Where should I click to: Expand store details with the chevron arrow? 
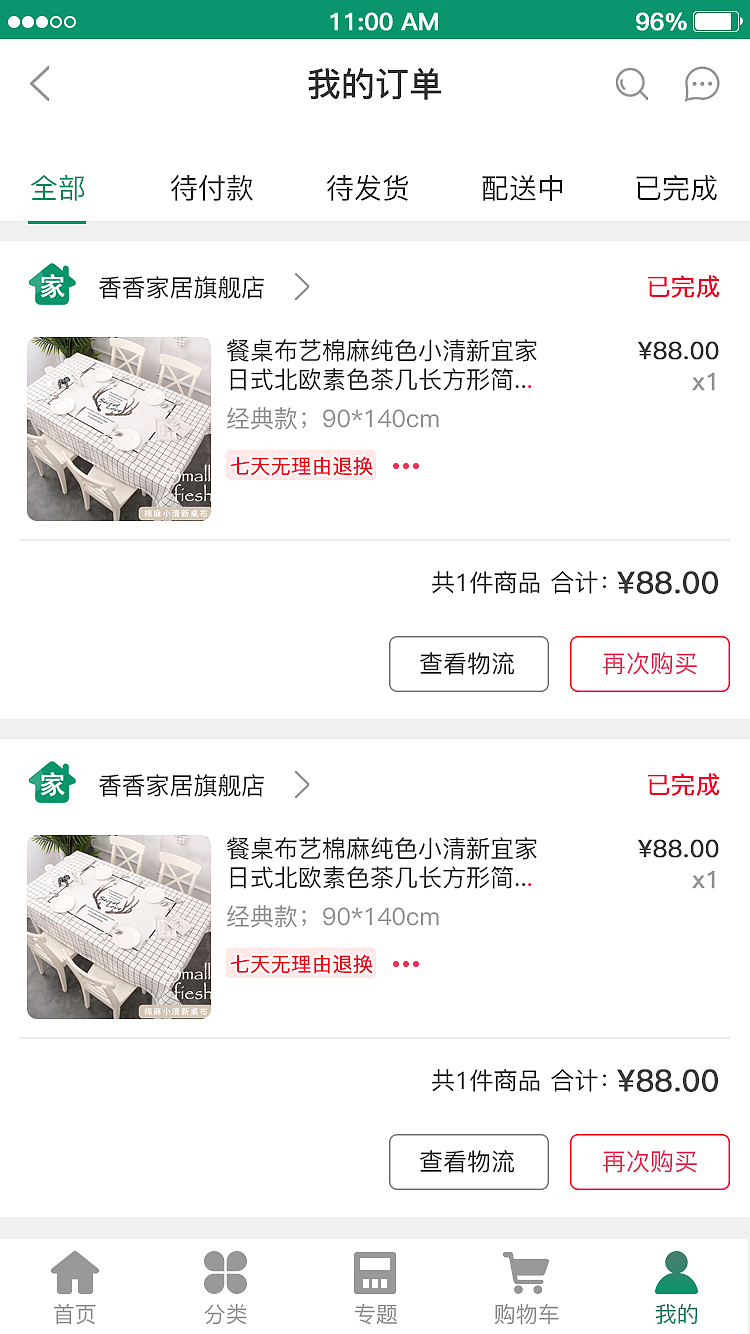click(x=302, y=284)
